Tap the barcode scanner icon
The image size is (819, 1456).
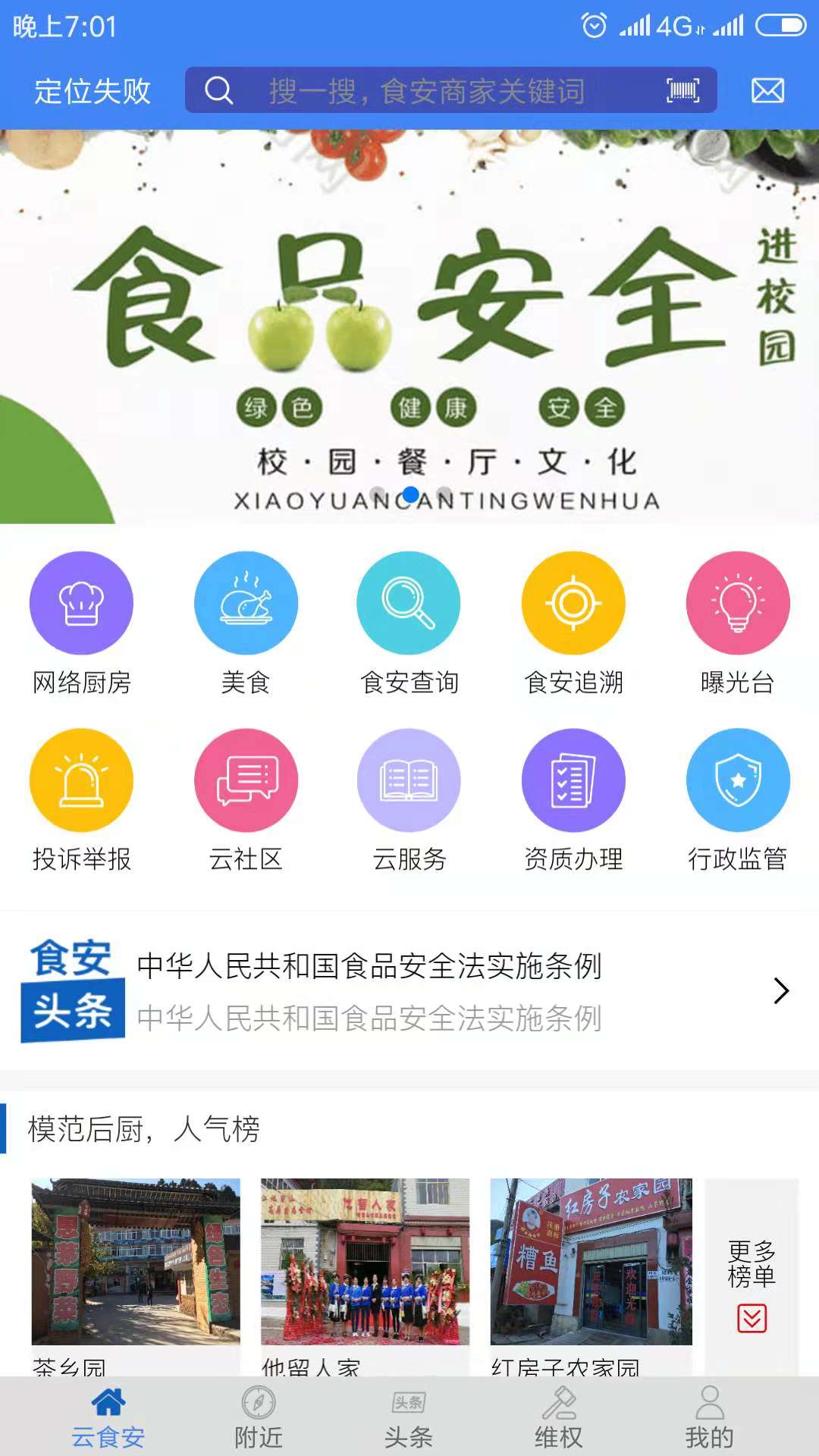[x=682, y=91]
